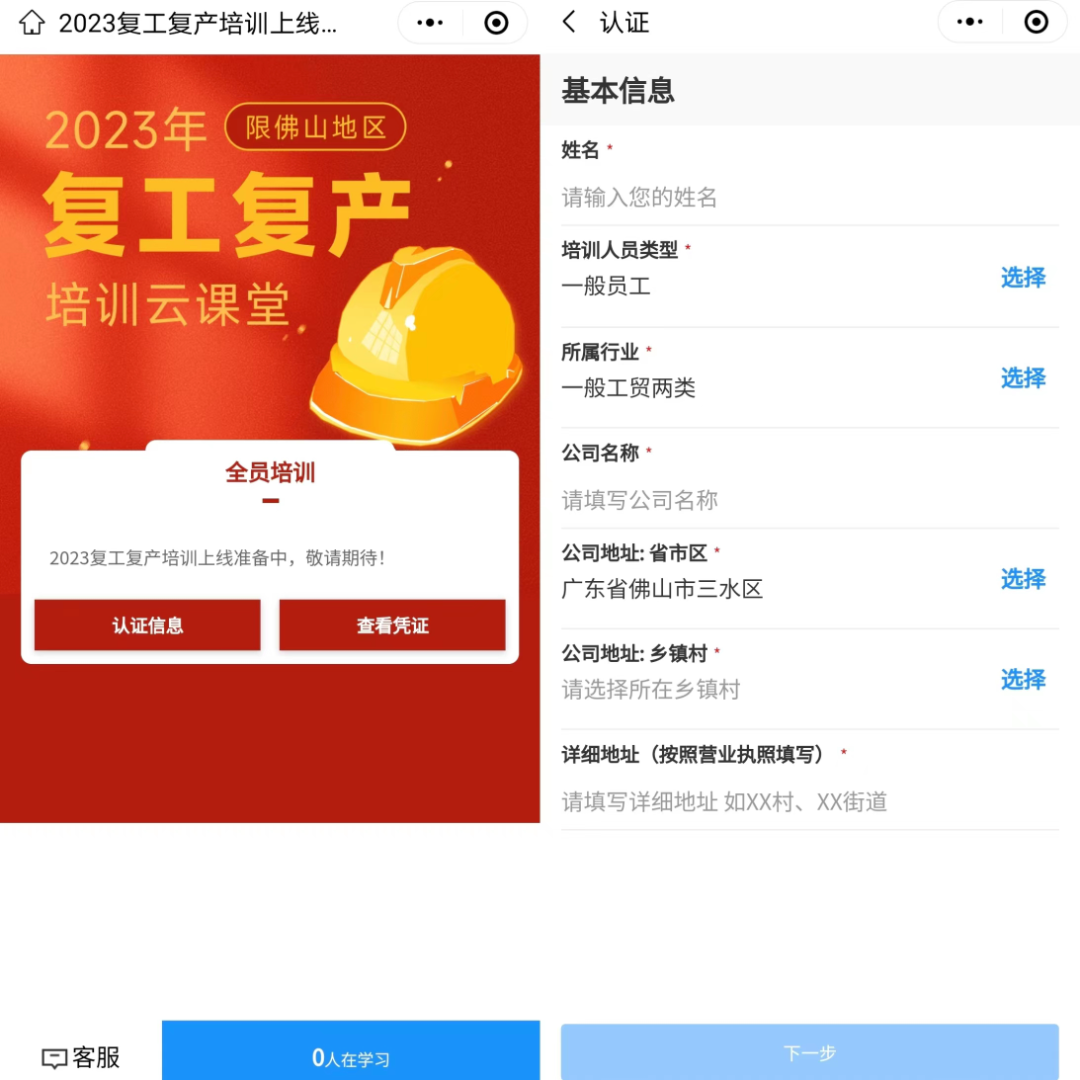Pick the 省市区 for the company address
1080x1080 pixels.
pos(1023,579)
